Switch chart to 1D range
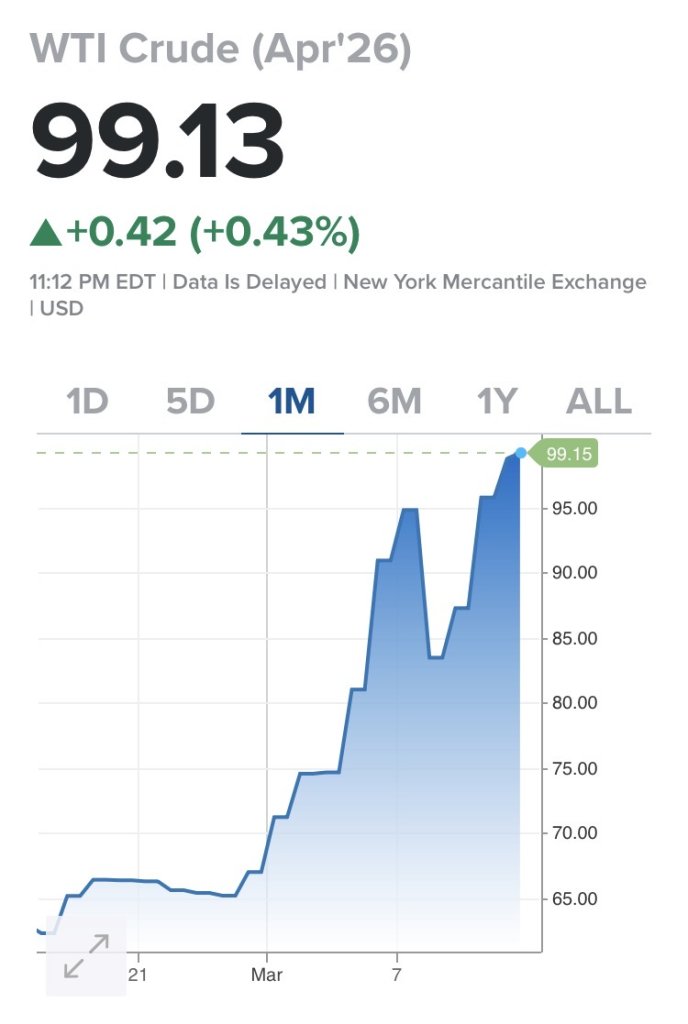Screen dimensions: 688x1024 click(x=87, y=402)
